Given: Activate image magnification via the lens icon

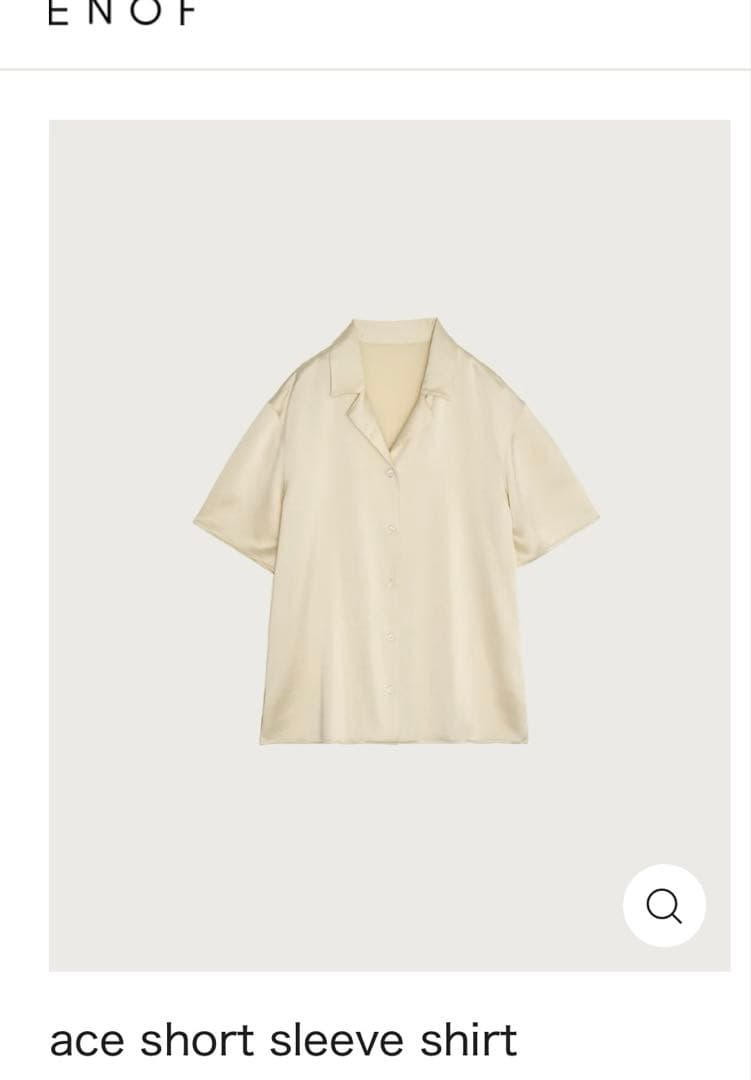Looking at the screenshot, I should tap(664, 905).
